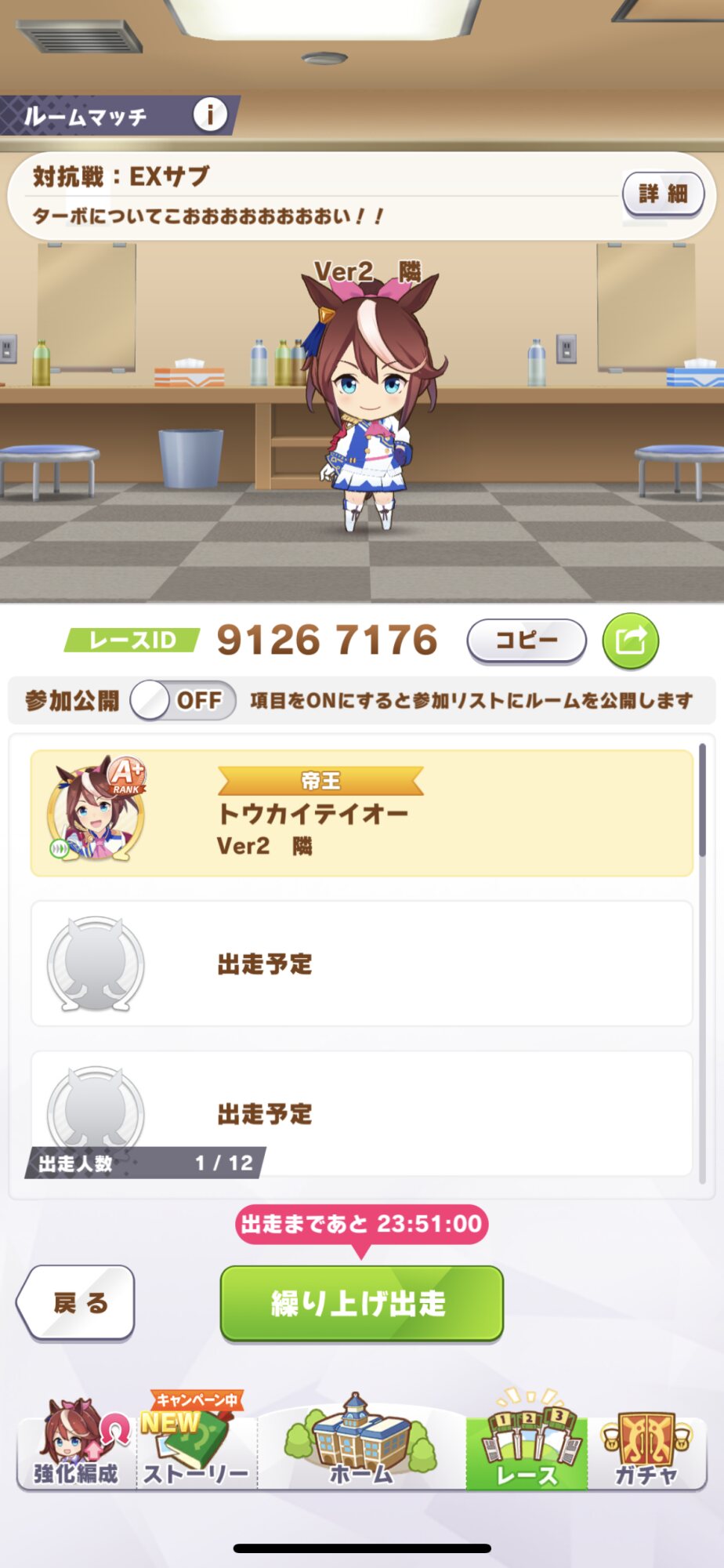Screen dimensions: 724x1568
Task: Copy the race ID with コピー
Action: point(526,641)
